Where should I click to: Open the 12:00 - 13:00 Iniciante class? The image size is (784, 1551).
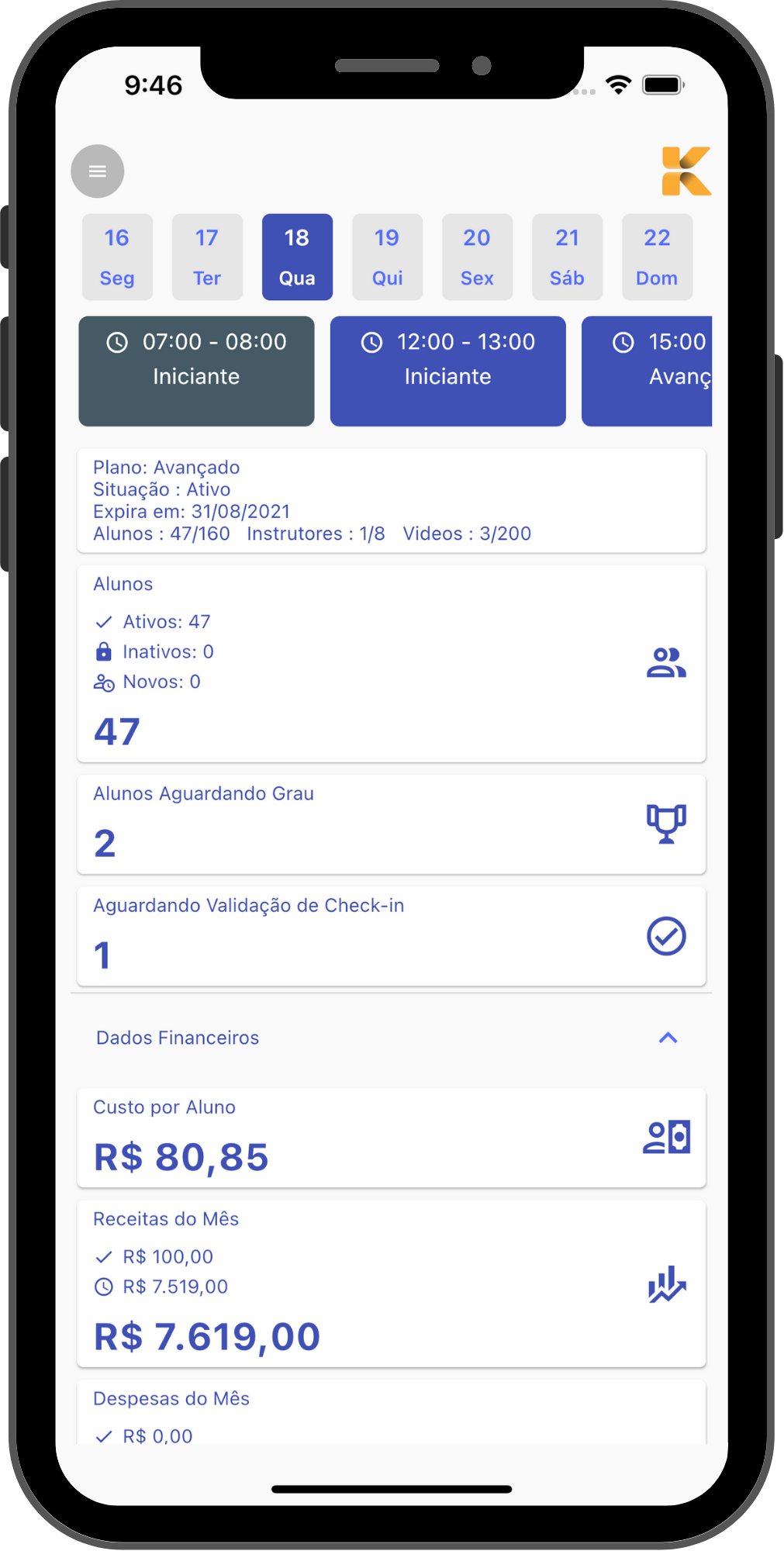click(447, 371)
